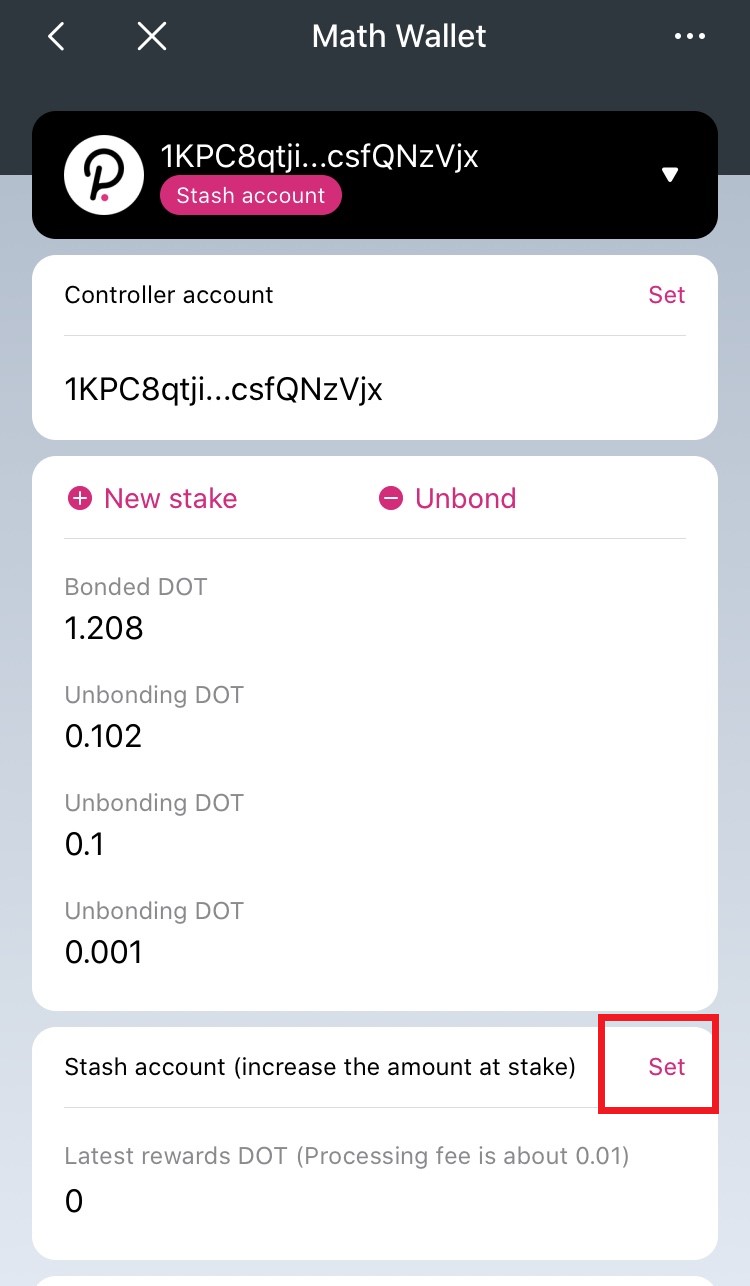Screen dimensions: 750x1286
Task: Close the Math Wallet page
Action: point(151,37)
